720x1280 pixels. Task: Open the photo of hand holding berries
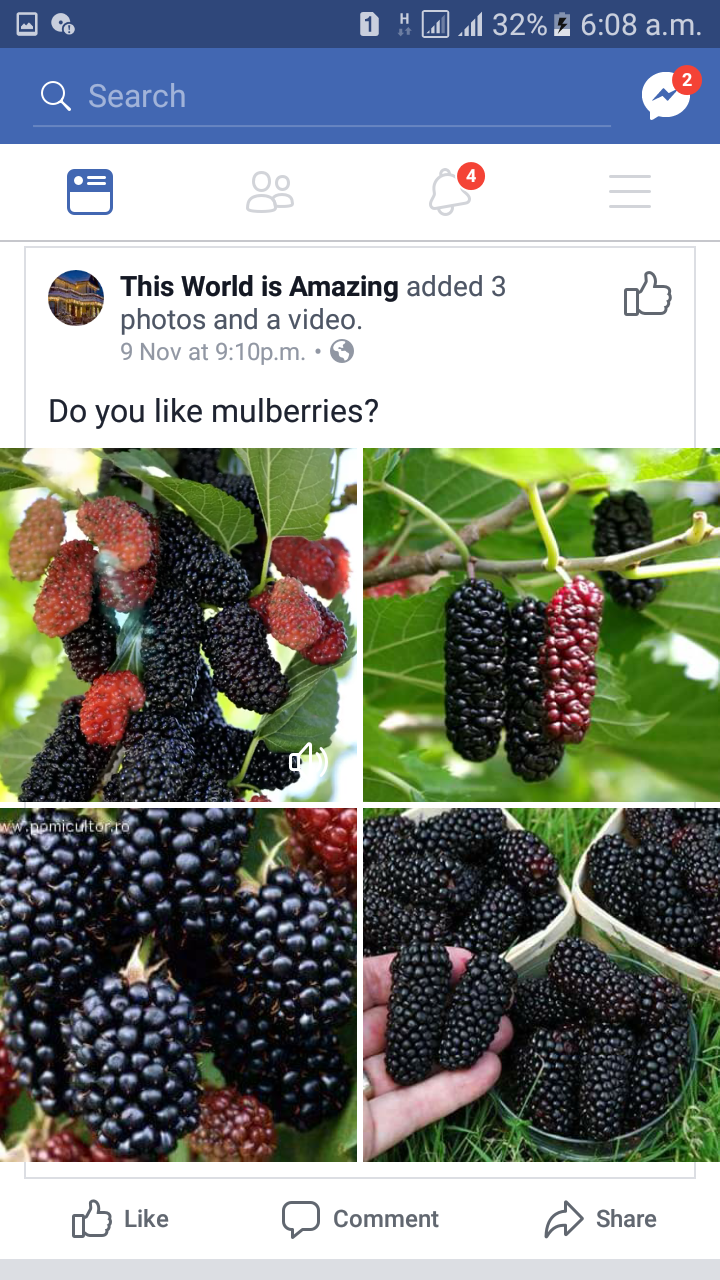(x=541, y=985)
